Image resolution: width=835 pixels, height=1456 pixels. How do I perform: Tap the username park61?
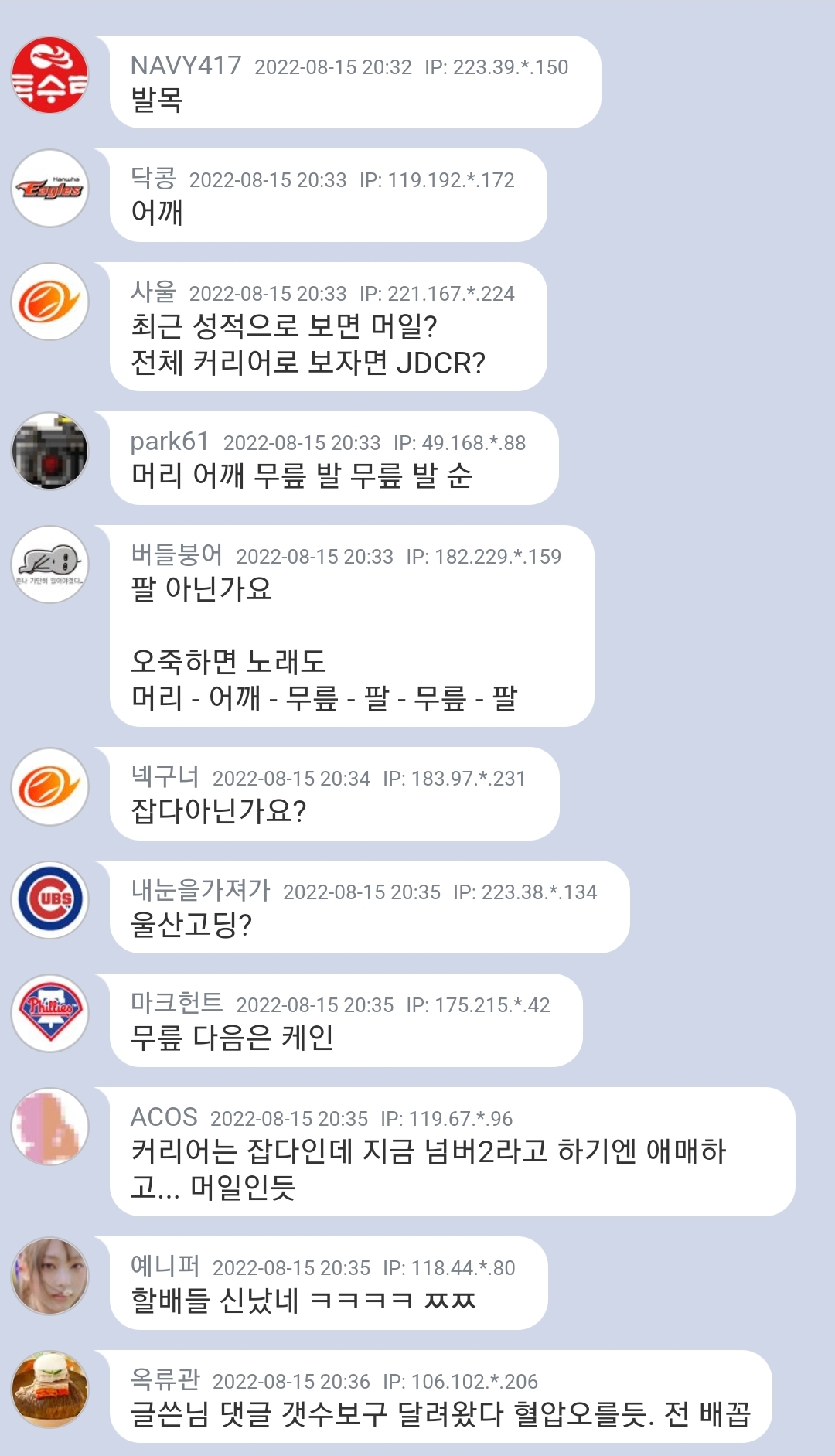click(x=170, y=442)
